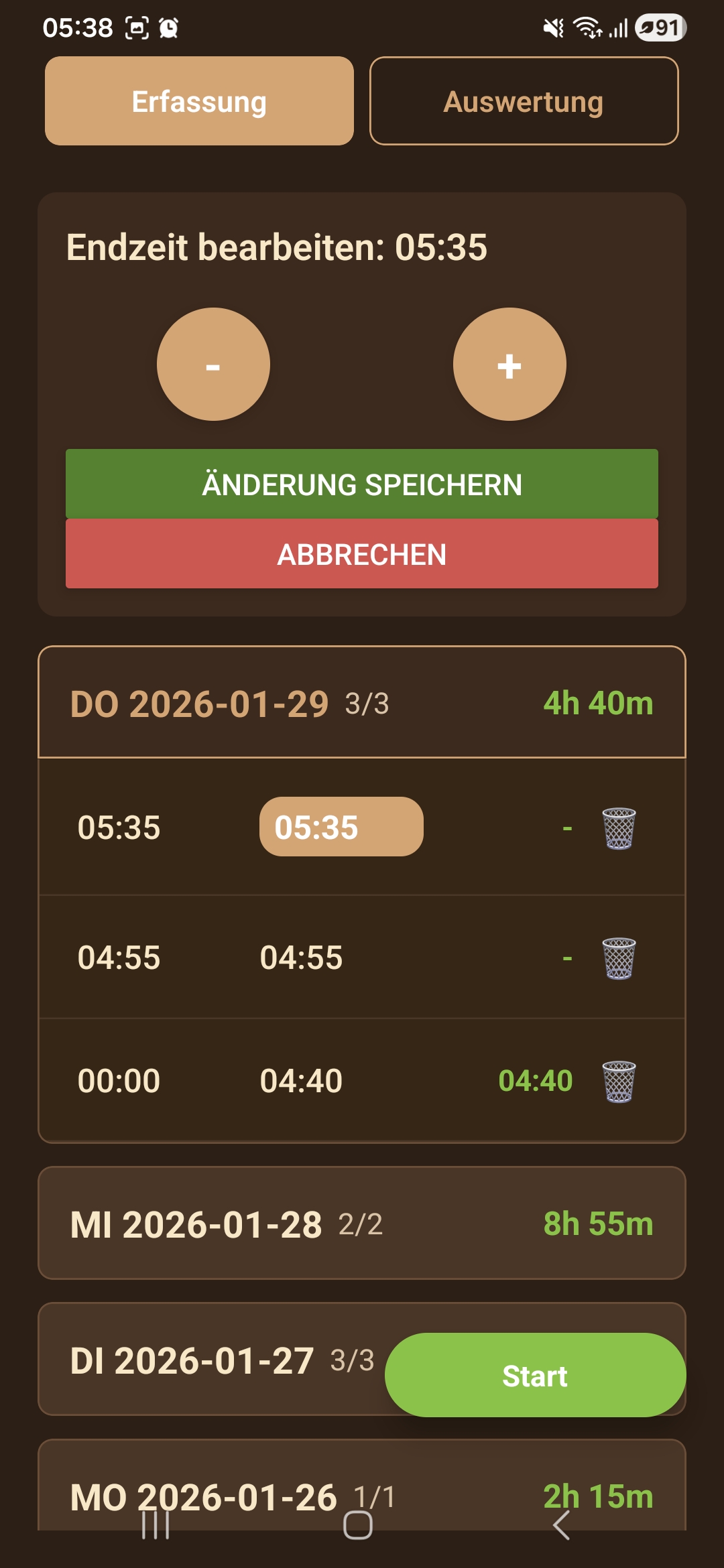
Task: Expand the MI 2026-01-28 day entry
Action: click(268, 1222)
